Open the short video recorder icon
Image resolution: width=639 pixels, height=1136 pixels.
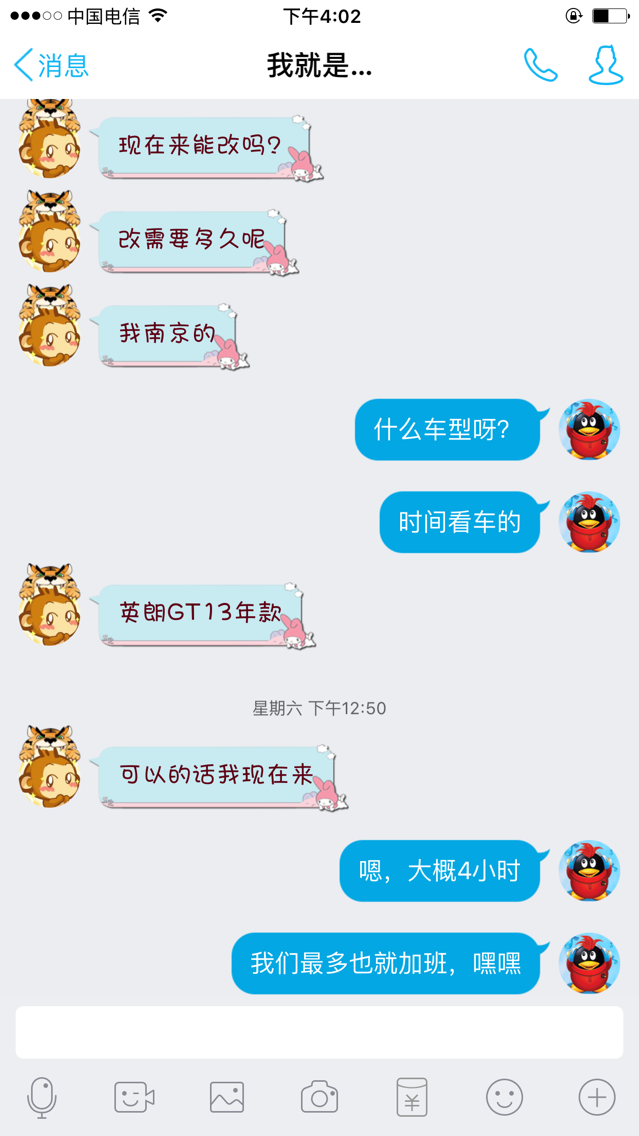click(135, 1098)
